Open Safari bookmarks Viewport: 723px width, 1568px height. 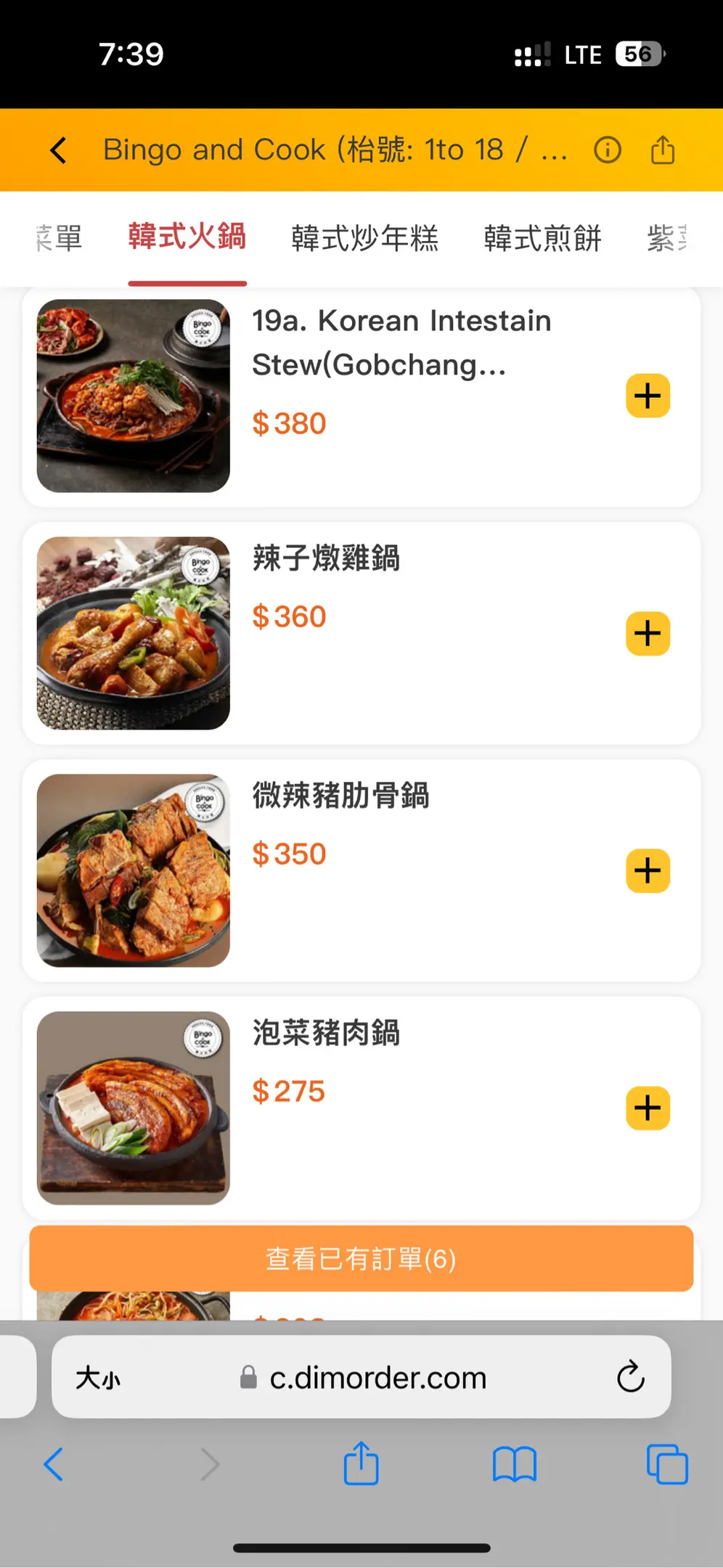(514, 1464)
